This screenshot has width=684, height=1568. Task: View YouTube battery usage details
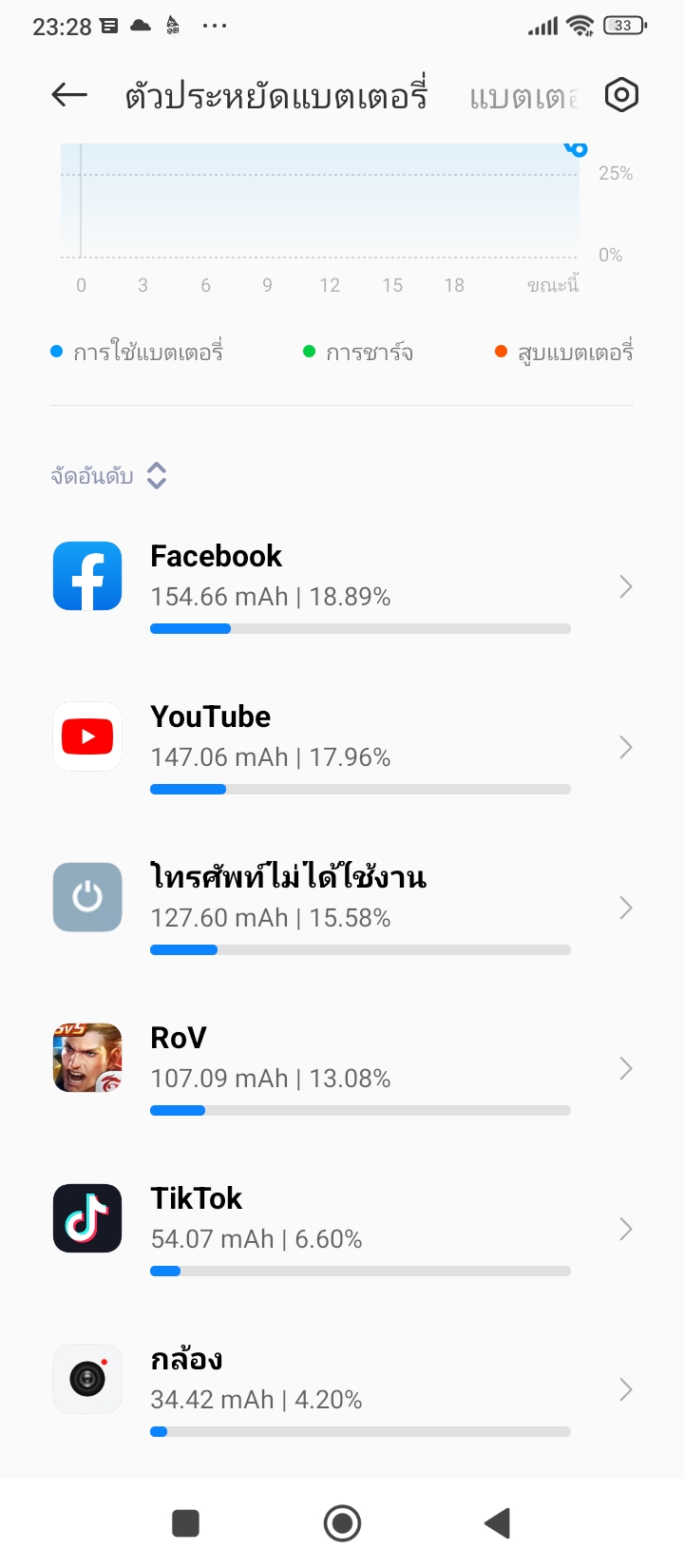(342, 747)
